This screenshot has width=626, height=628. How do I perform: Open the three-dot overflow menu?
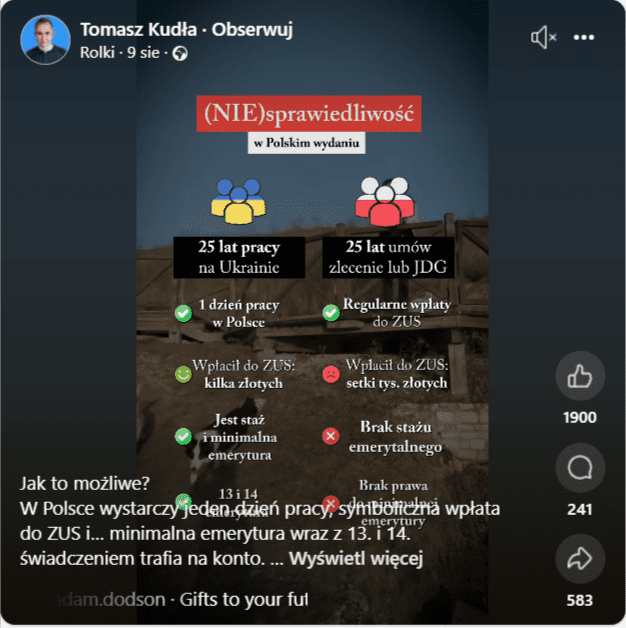click(584, 38)
